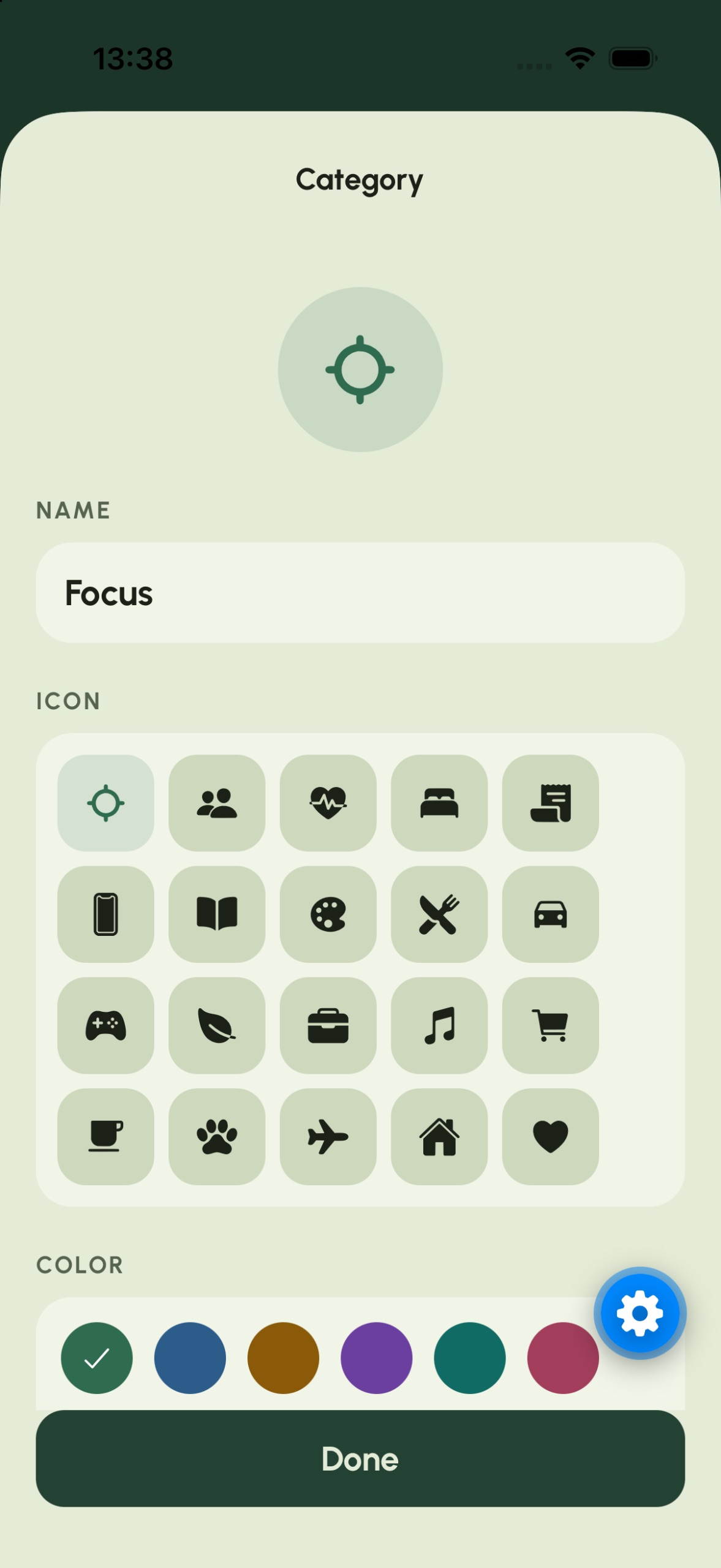Tap Done to save the category
The width and height of the screenshot is (721, 1568).
(x=360, y=1458)
